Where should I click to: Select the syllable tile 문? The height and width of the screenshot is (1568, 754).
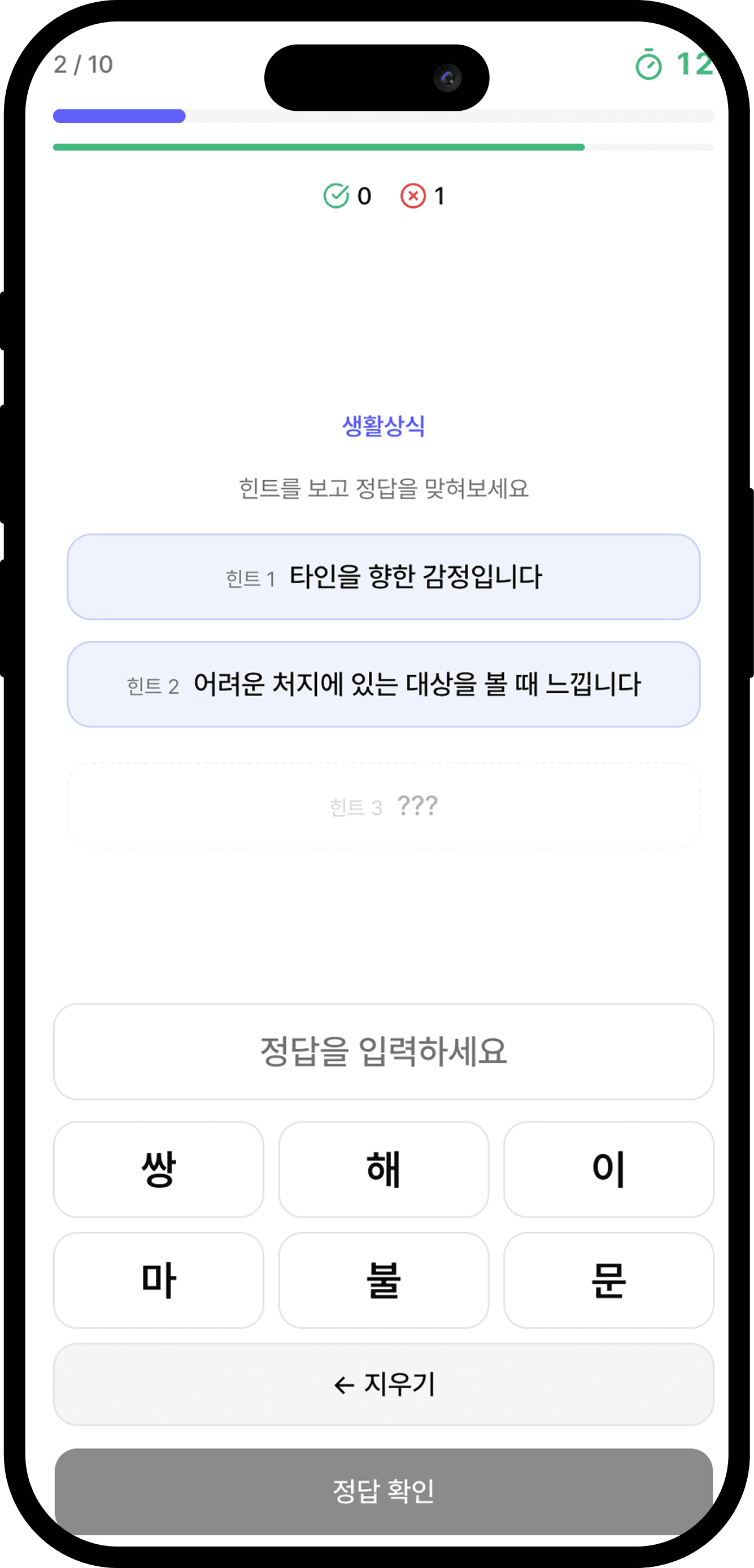coord(608,1280)
